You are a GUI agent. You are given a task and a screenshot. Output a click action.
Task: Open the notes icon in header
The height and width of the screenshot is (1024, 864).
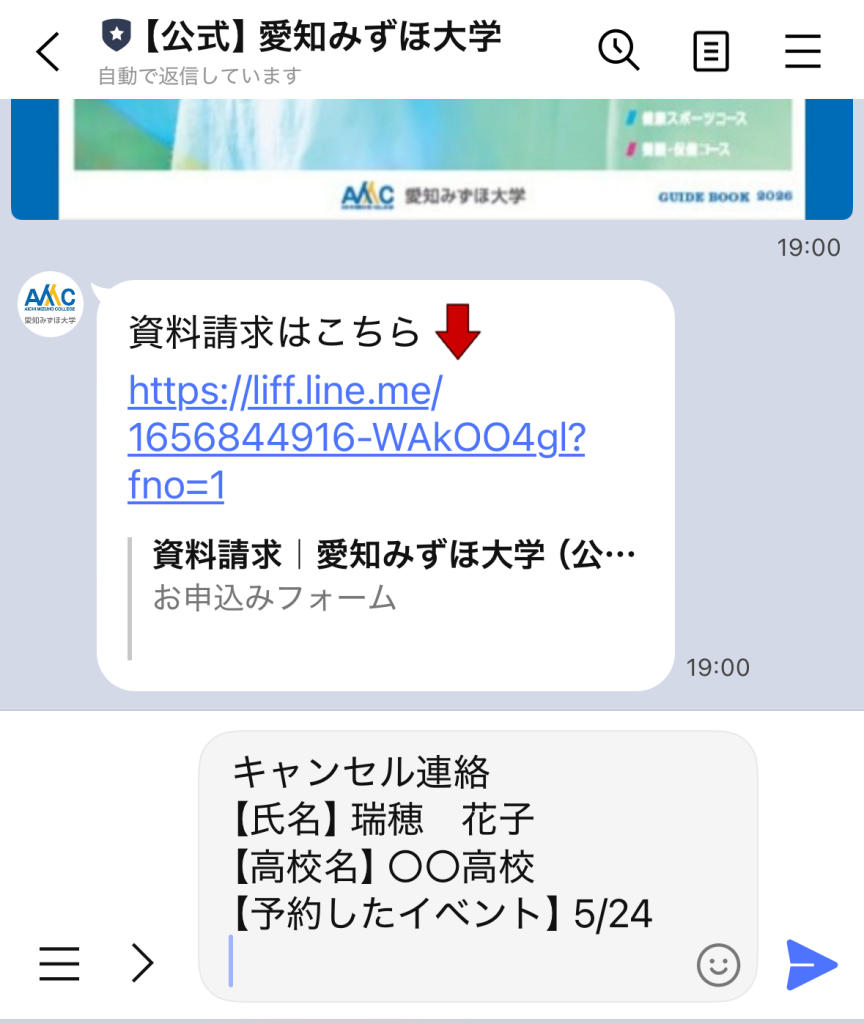[x=711, y=51]
